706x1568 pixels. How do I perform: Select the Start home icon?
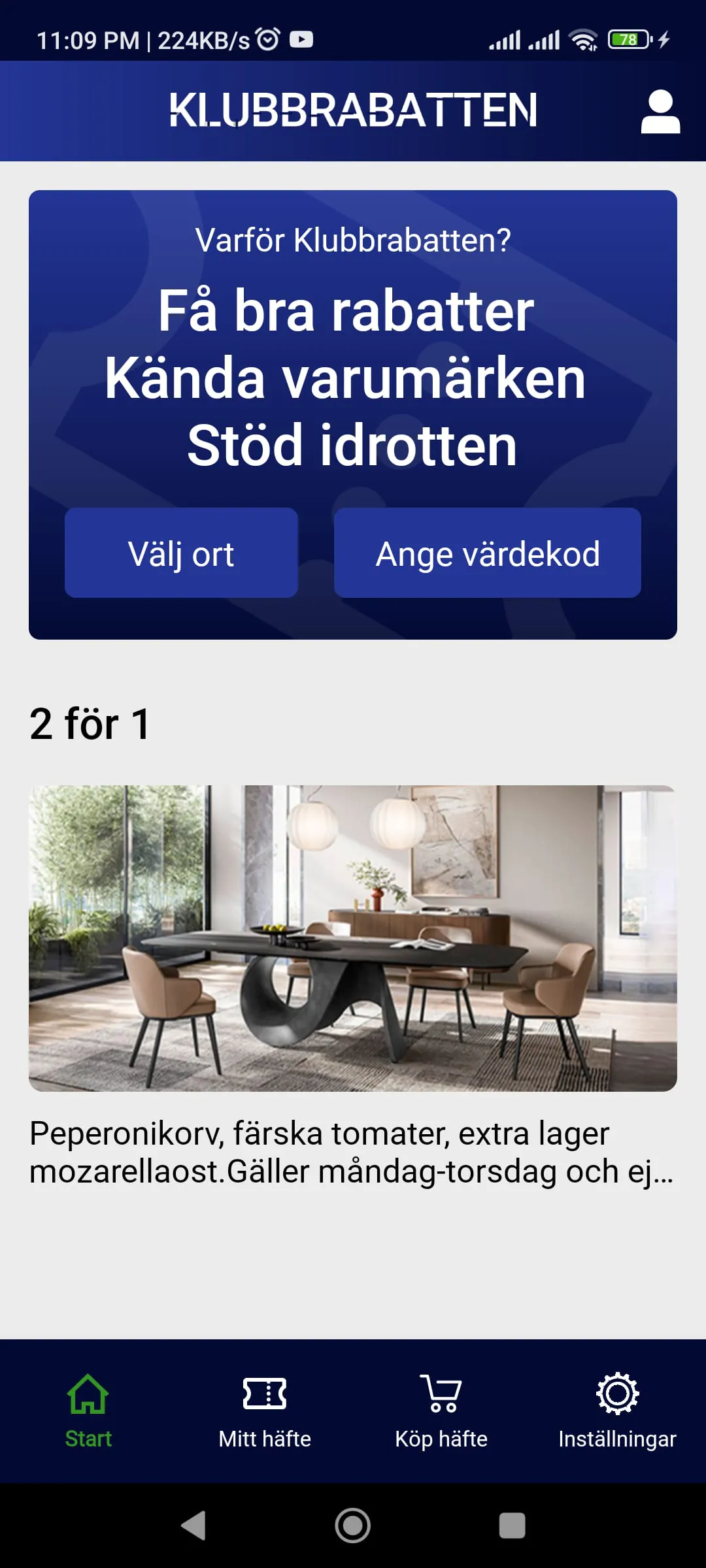point(88,1395)
